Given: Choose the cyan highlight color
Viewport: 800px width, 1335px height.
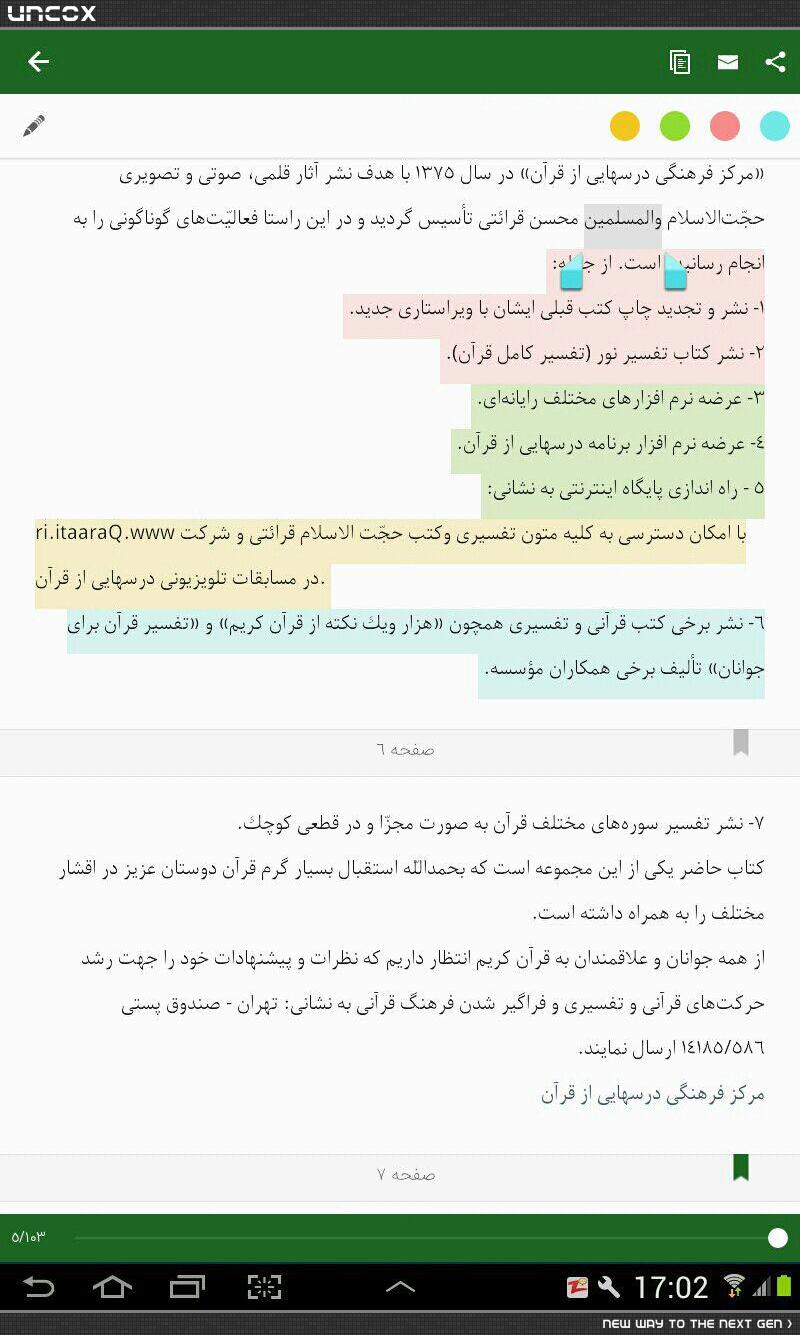Looking at the screenshot, I should (x=775, y=126).
